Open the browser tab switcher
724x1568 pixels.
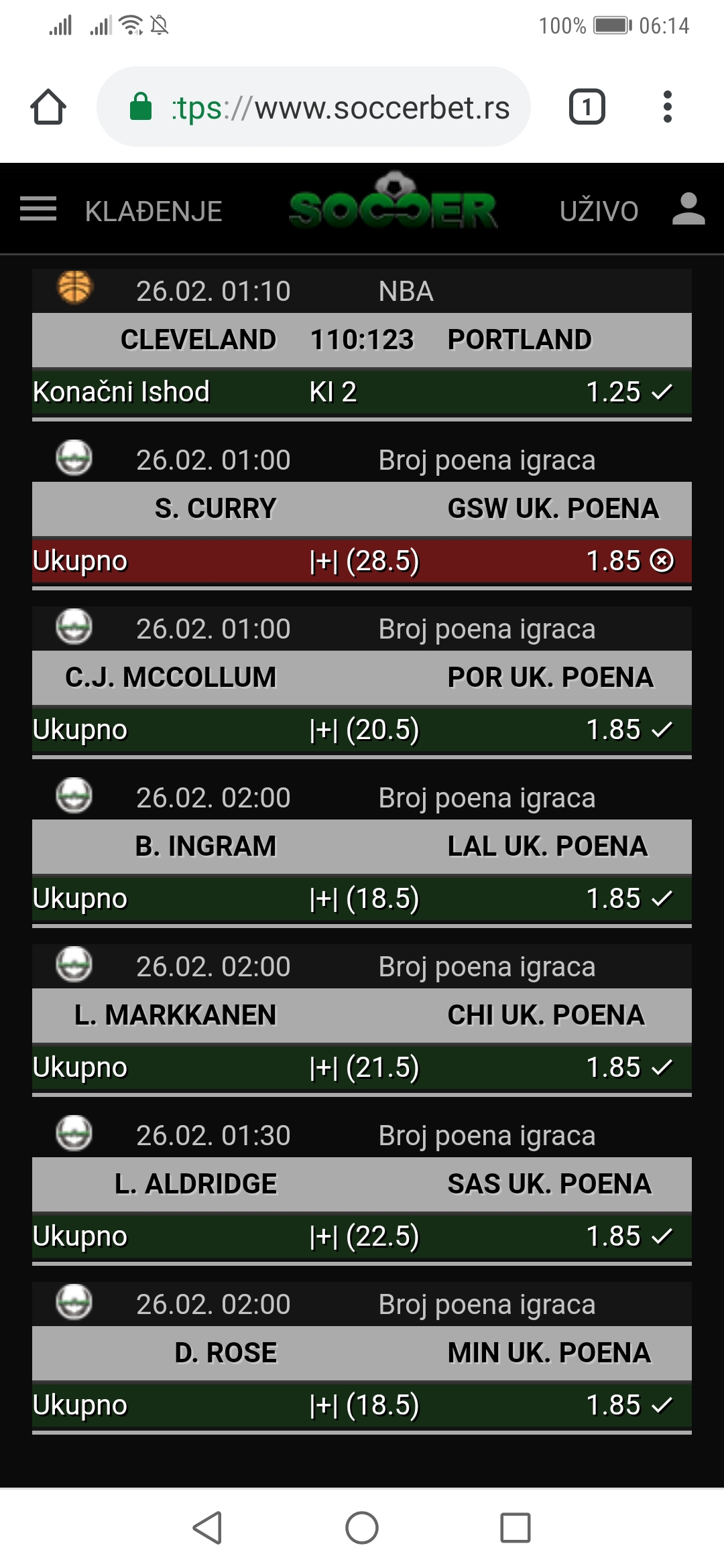(x=587, y=107)
